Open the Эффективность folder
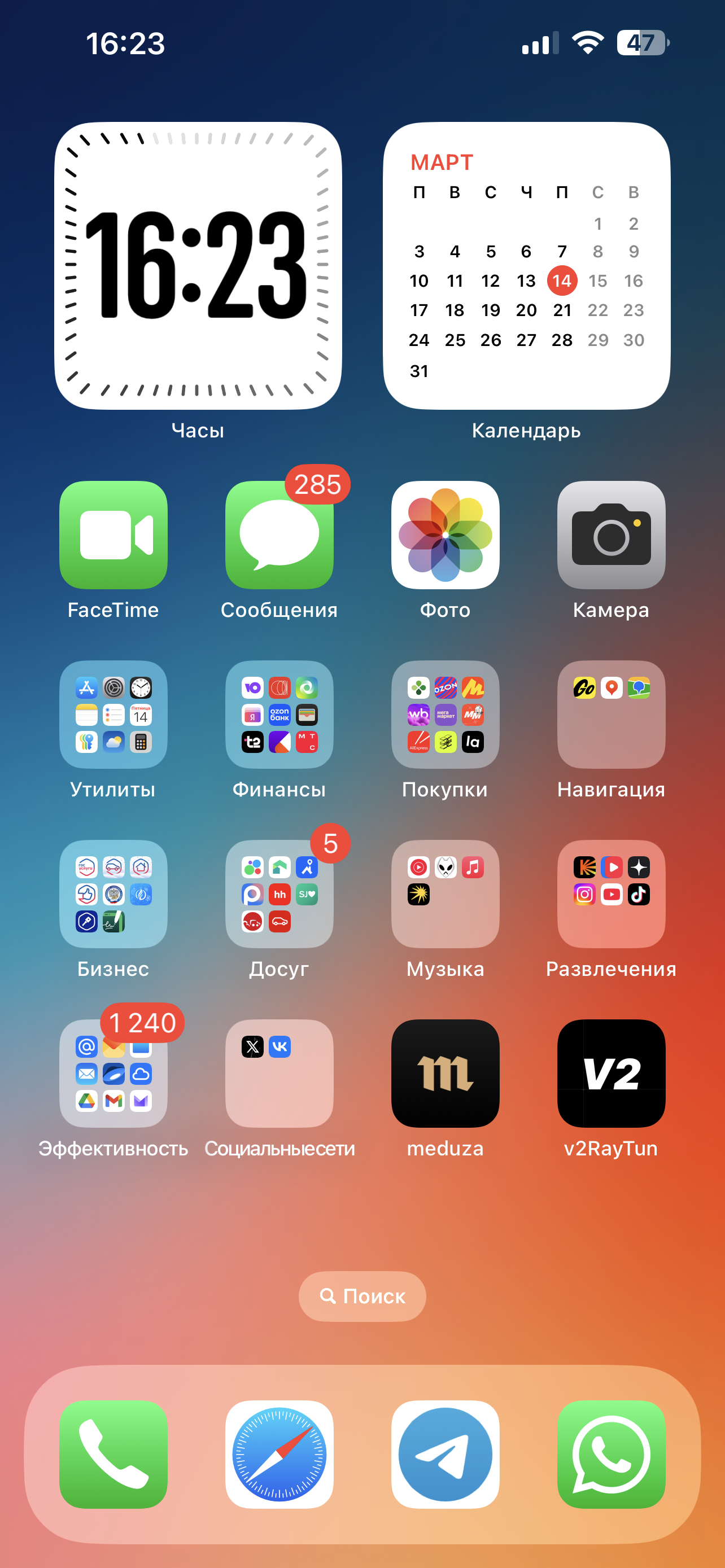The image size is (725, 1568). [x=113, y=1074]
